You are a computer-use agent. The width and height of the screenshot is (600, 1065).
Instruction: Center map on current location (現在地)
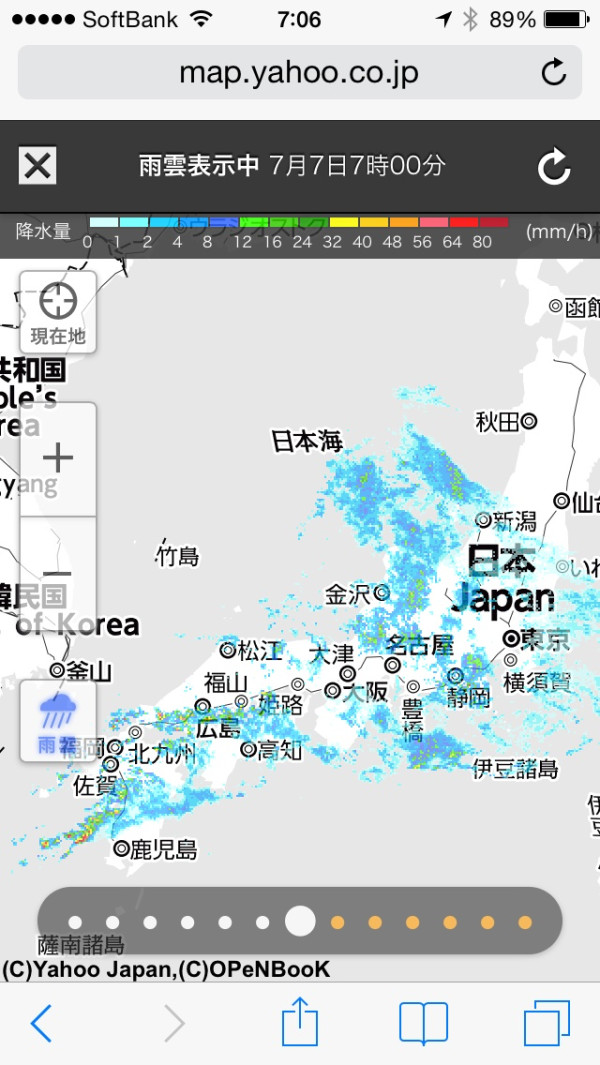pyautogui.click(x=58, y=312)
